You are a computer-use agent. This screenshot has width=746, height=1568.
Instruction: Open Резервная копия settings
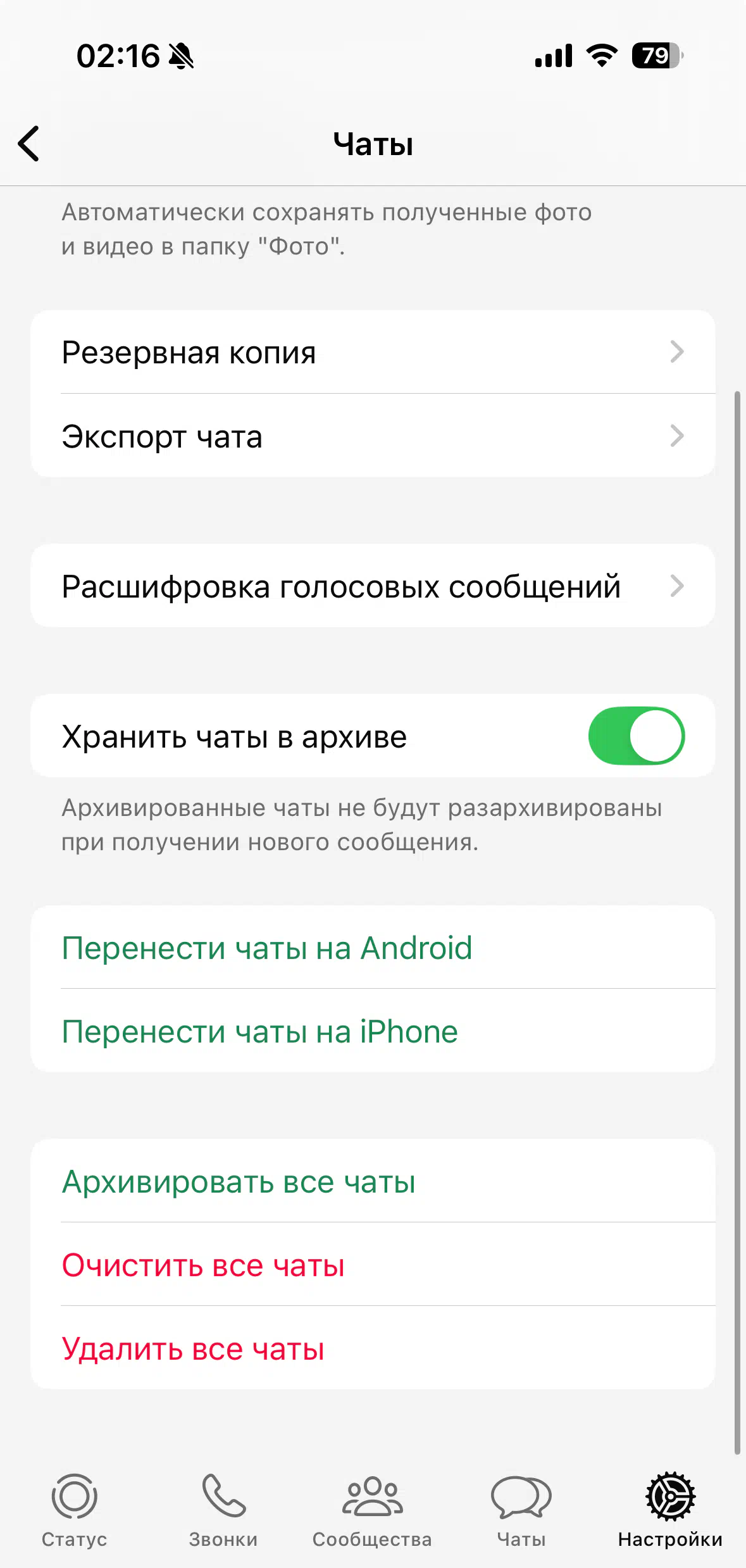(x=373, y=352)
